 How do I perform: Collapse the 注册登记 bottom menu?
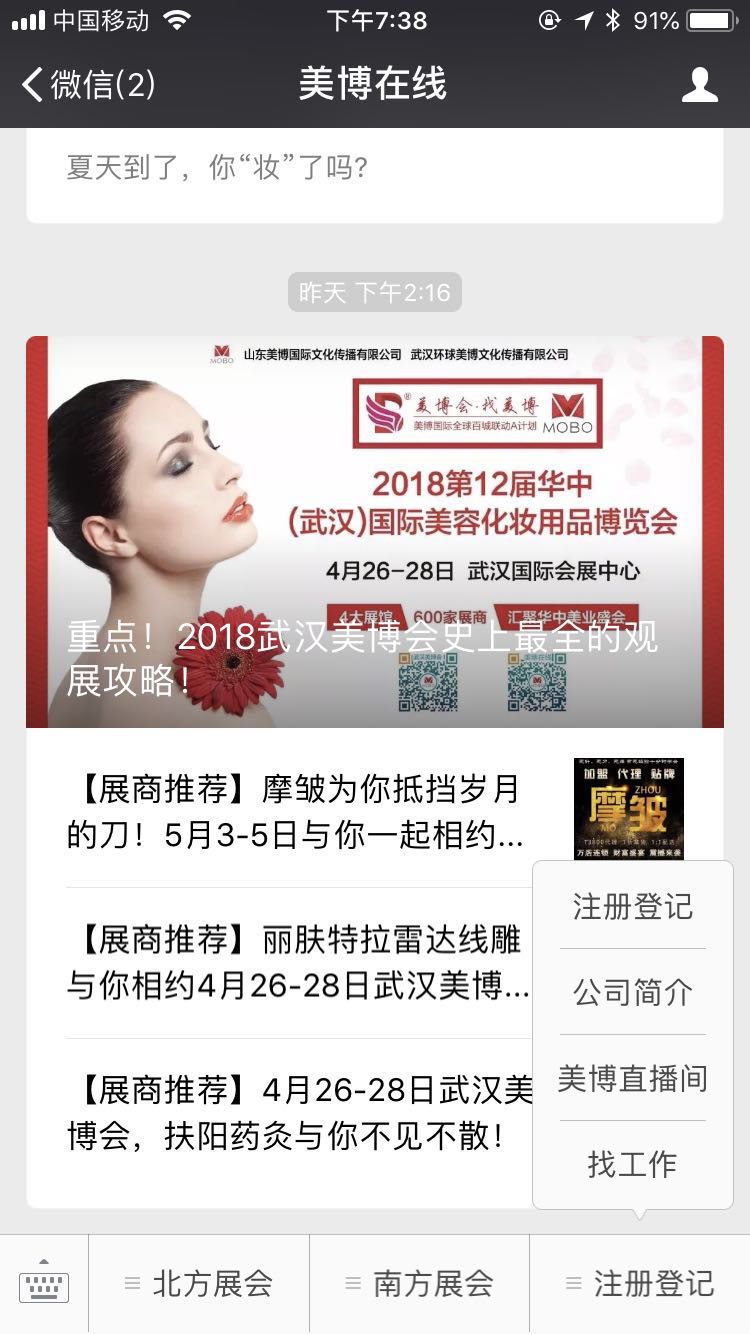coord(639,1284)
